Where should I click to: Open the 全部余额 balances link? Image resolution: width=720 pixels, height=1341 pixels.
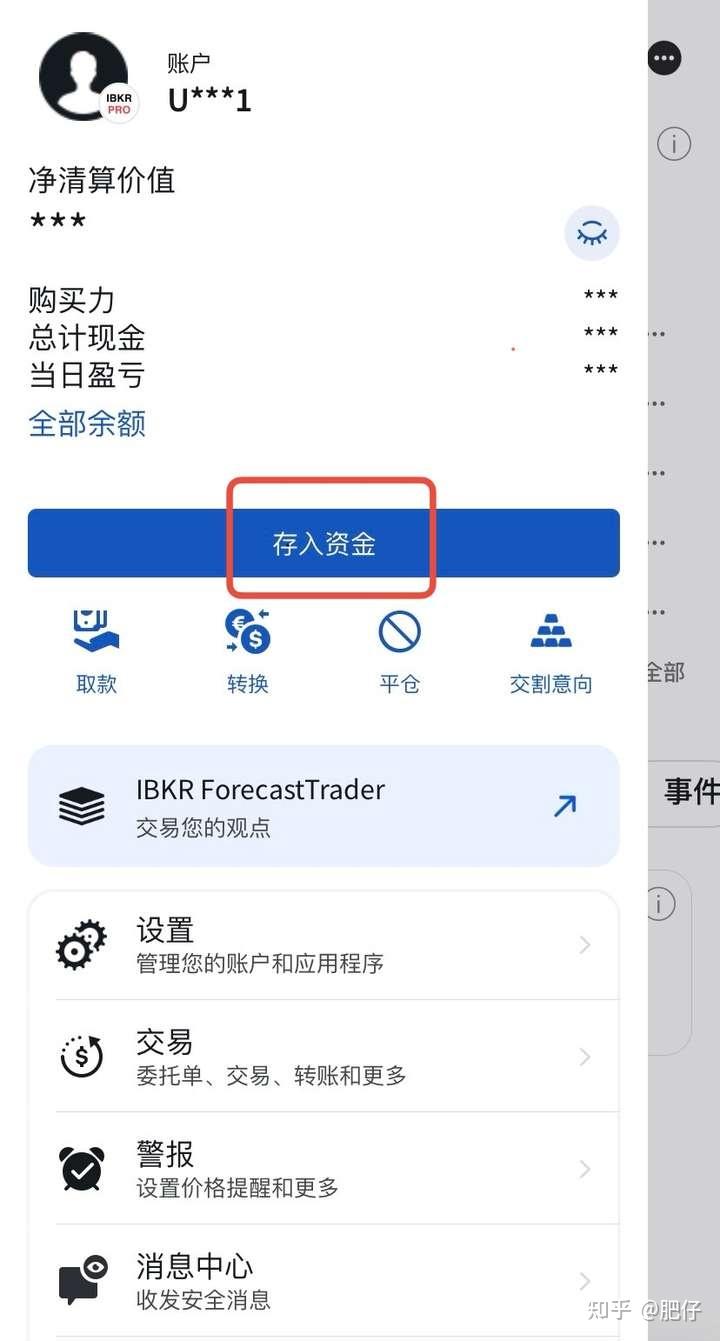click(x=86, y=423)
